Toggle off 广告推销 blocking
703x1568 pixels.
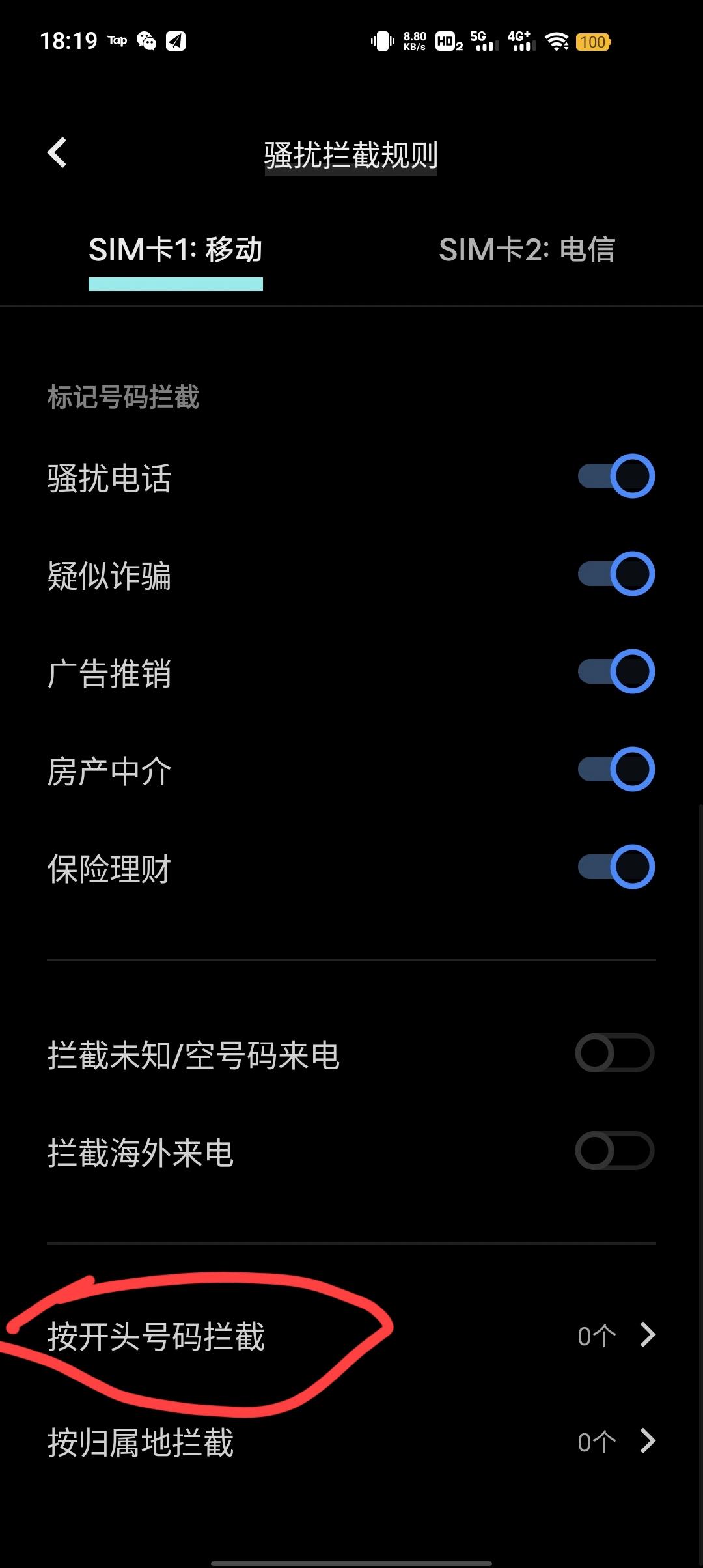616,671
